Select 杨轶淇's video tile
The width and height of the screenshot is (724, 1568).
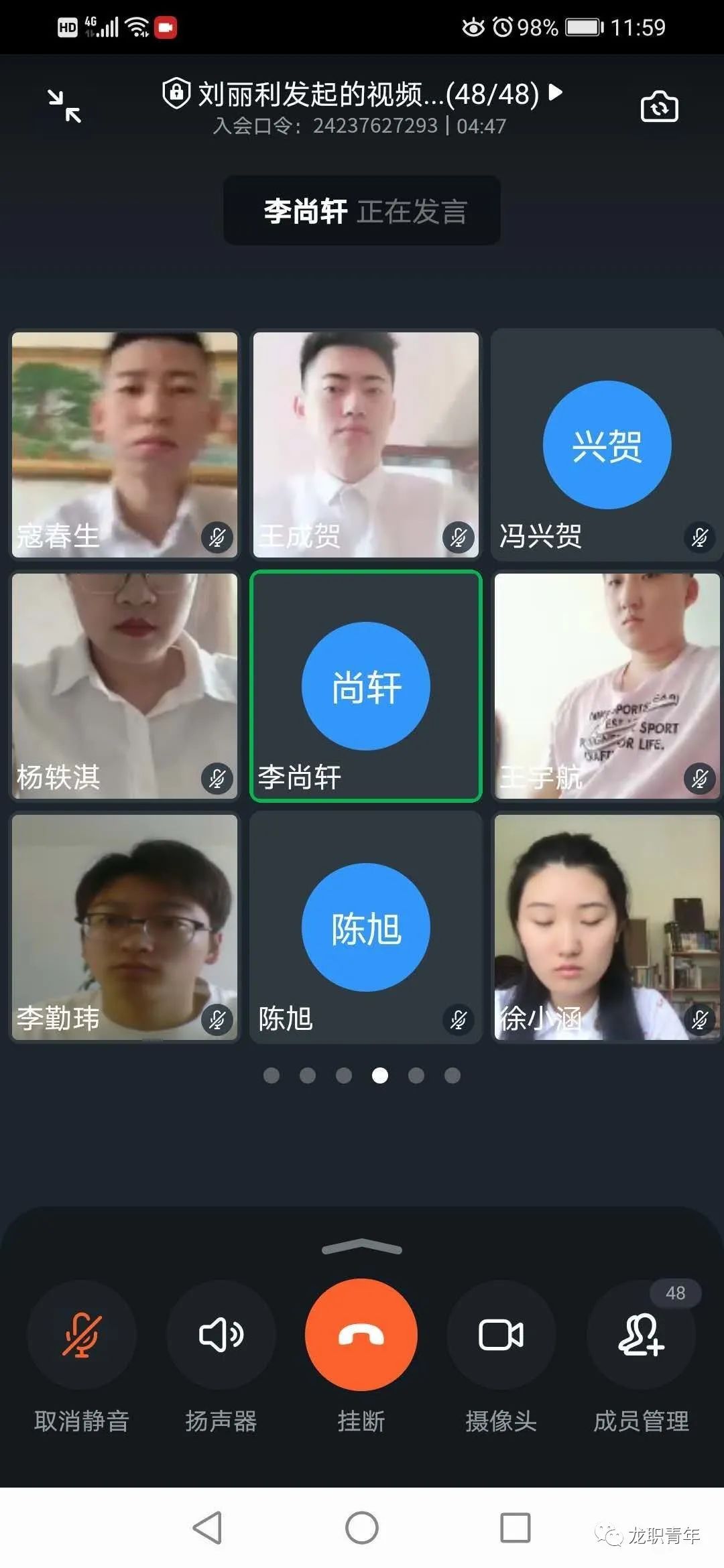coord(125,685)
